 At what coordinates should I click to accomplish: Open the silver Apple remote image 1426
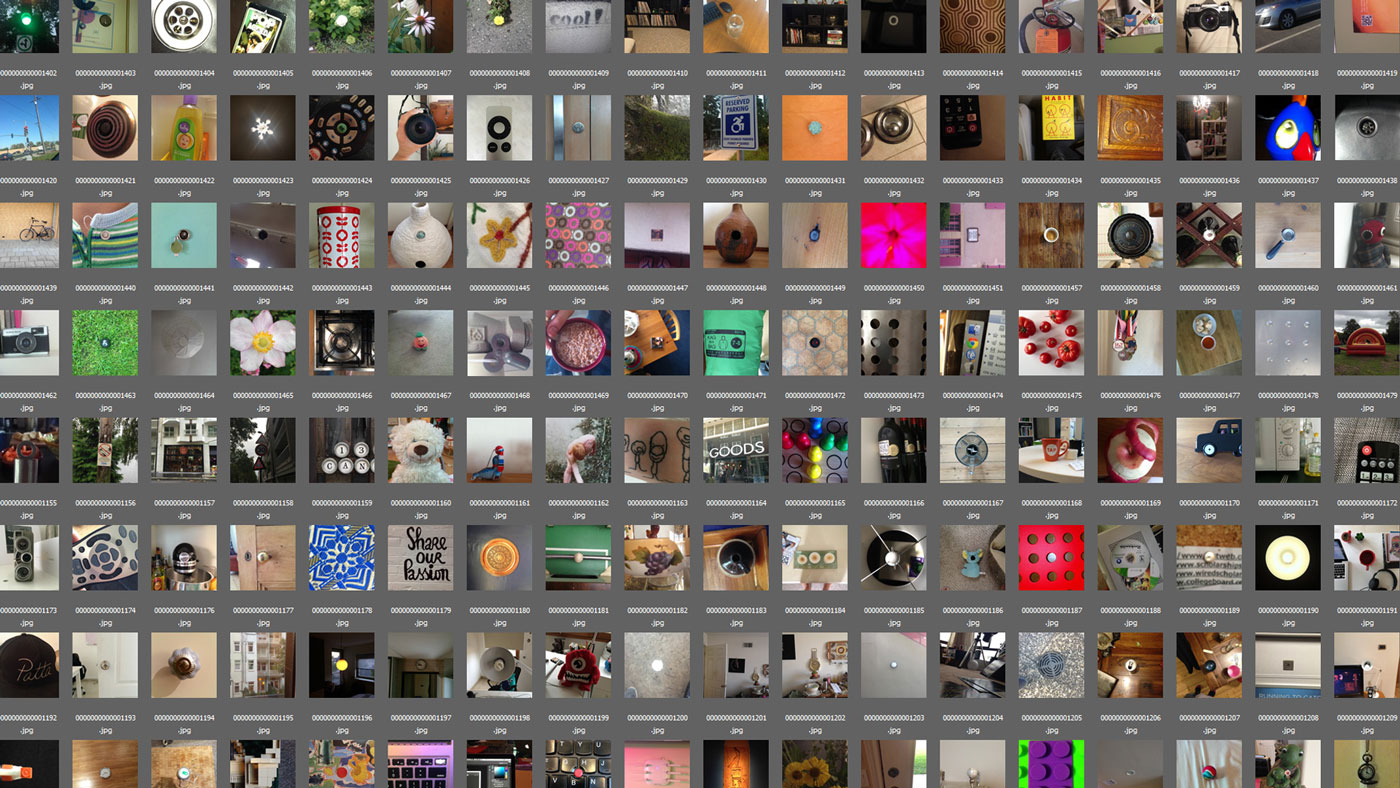pyautogui.click(x=499, y=128)
